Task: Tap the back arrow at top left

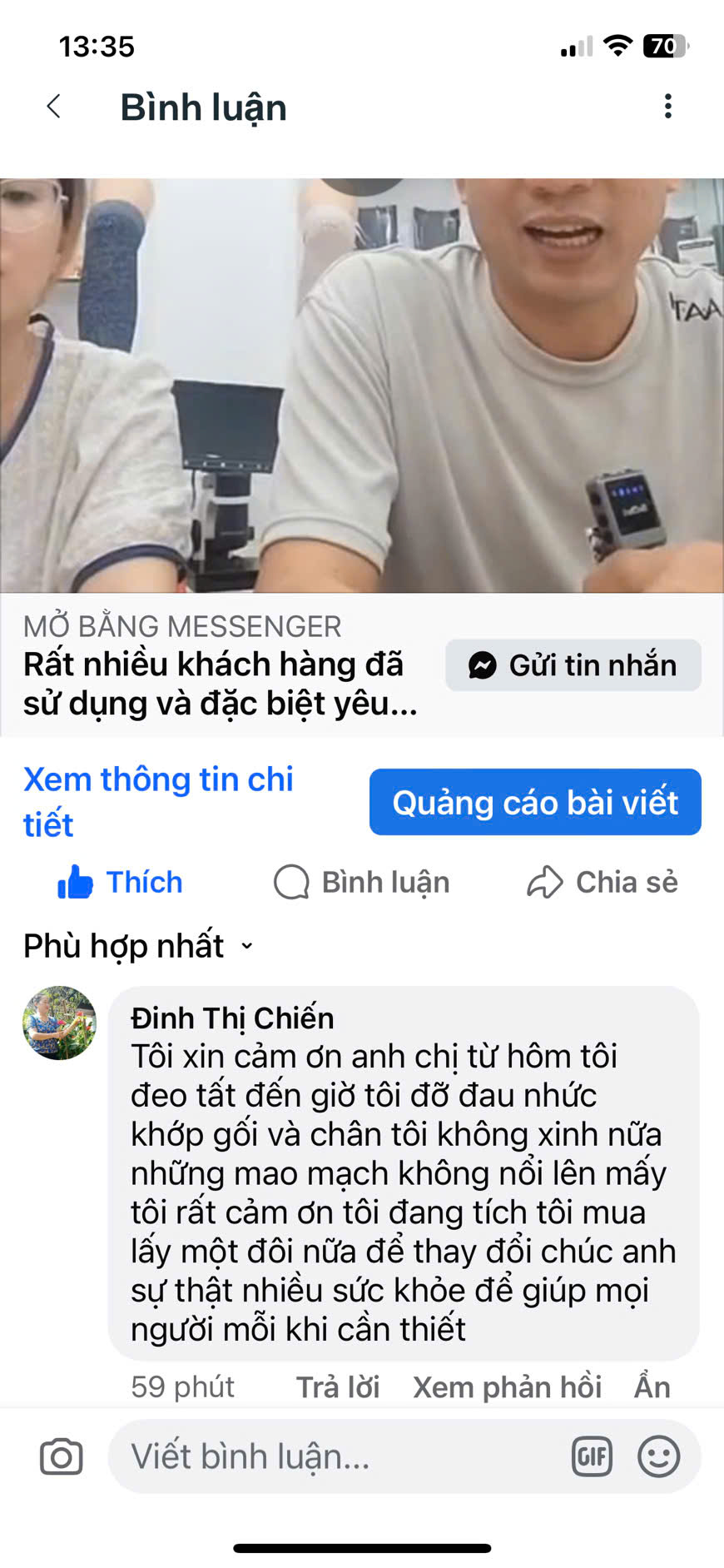Action: coord(52,107)
